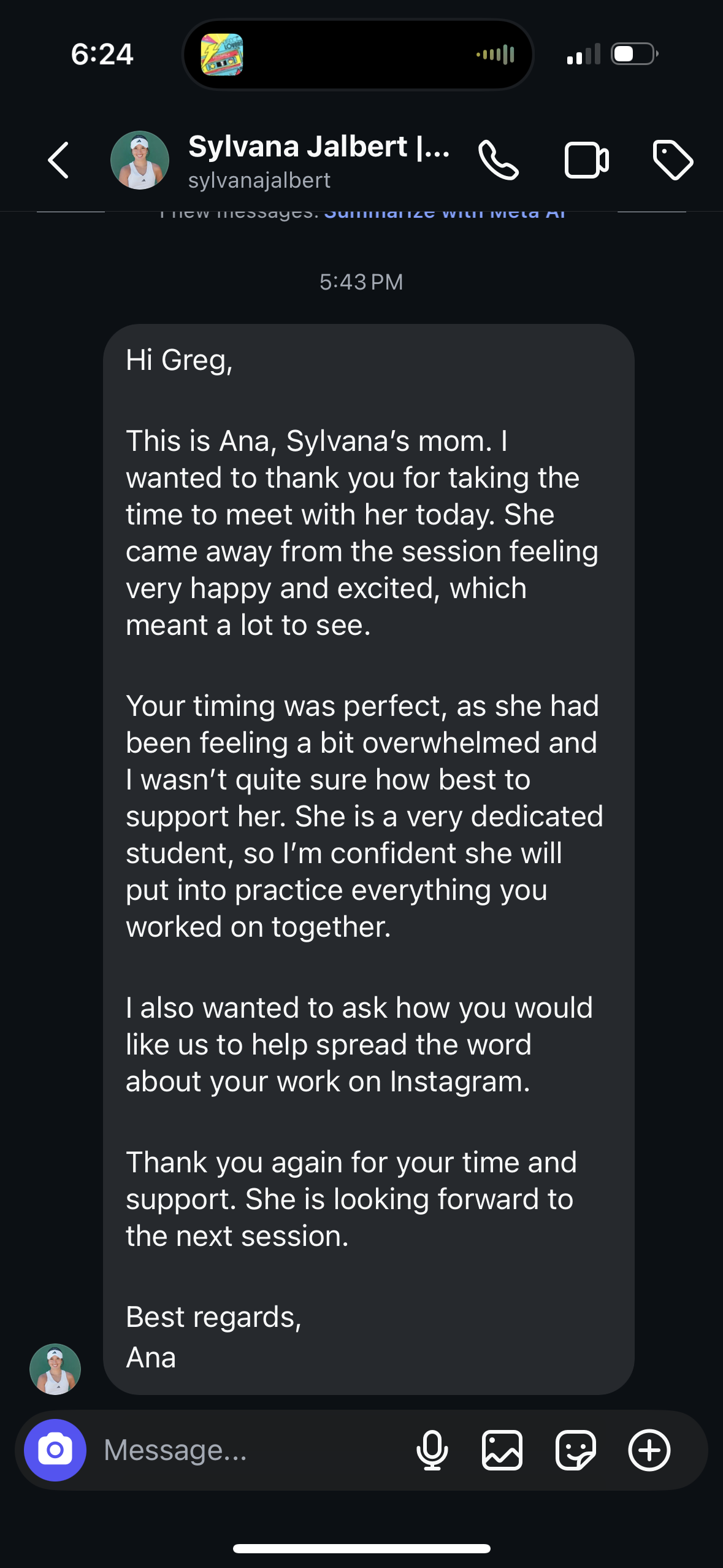Tap sender's avatar beside Ana's message
The image size is (723, 1568).
point(55,1369)
